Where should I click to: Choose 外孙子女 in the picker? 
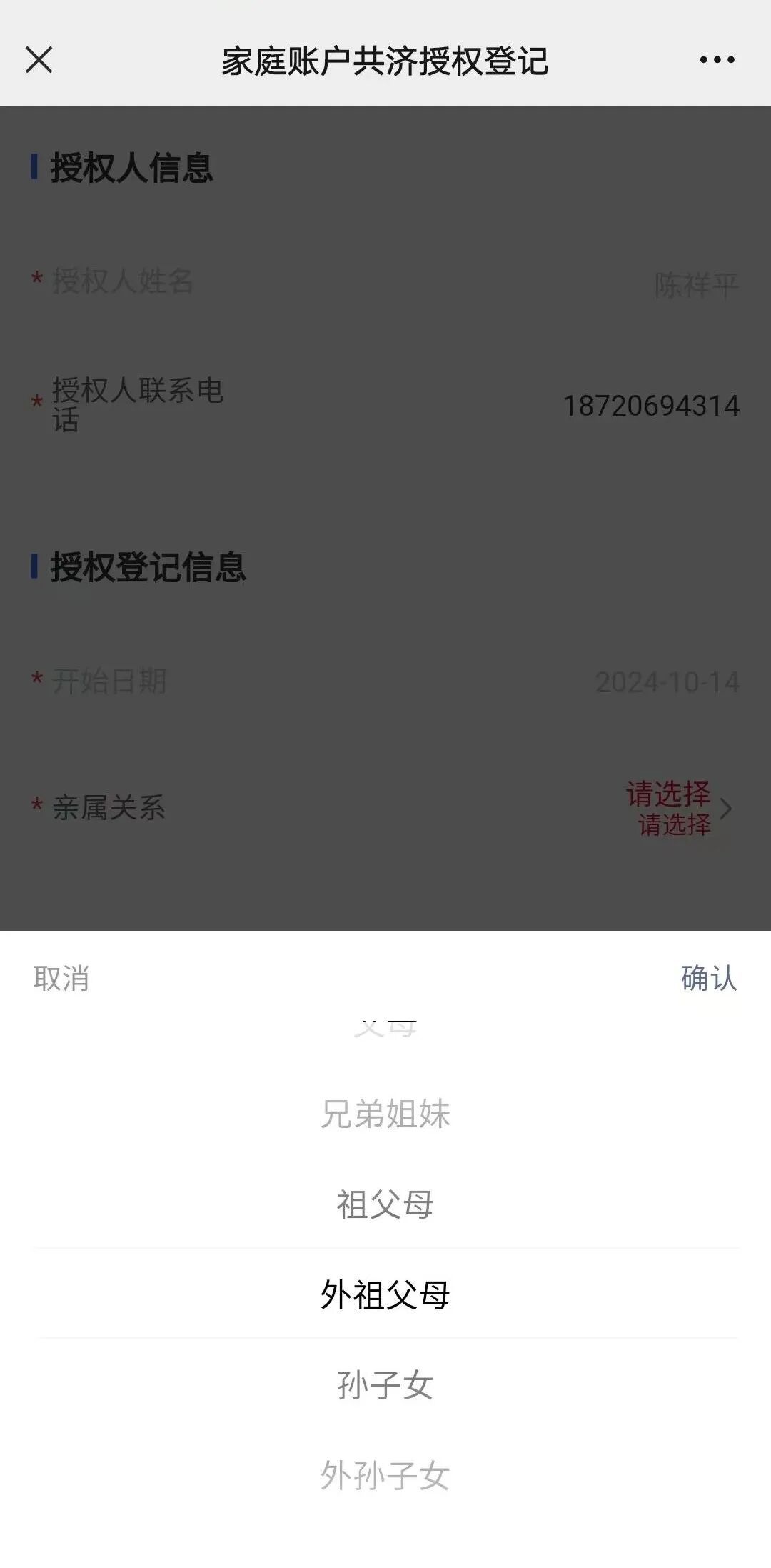385,1476
